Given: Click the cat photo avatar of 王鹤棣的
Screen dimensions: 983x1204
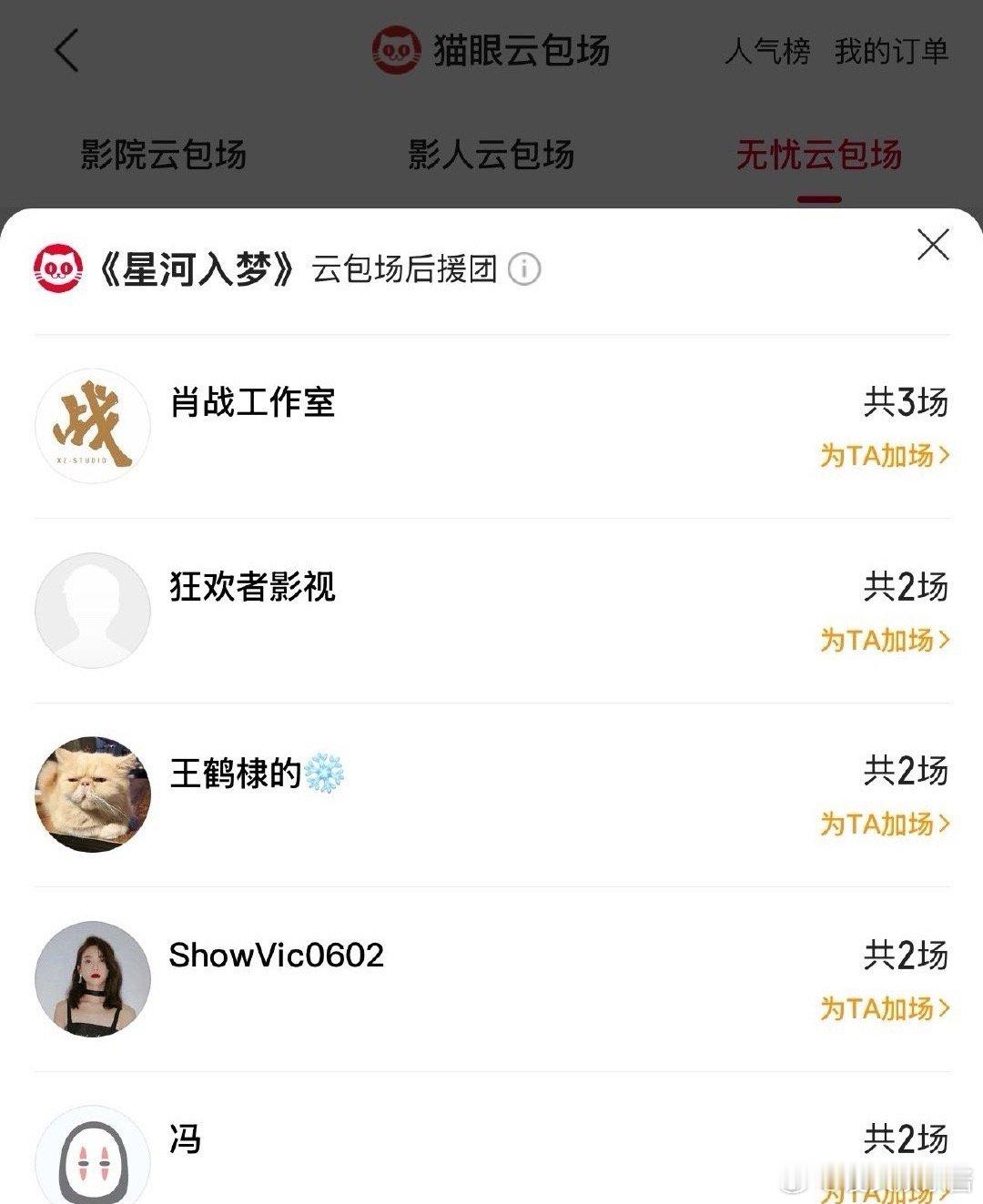Looking at the screenshot, I should pos(91,794).
